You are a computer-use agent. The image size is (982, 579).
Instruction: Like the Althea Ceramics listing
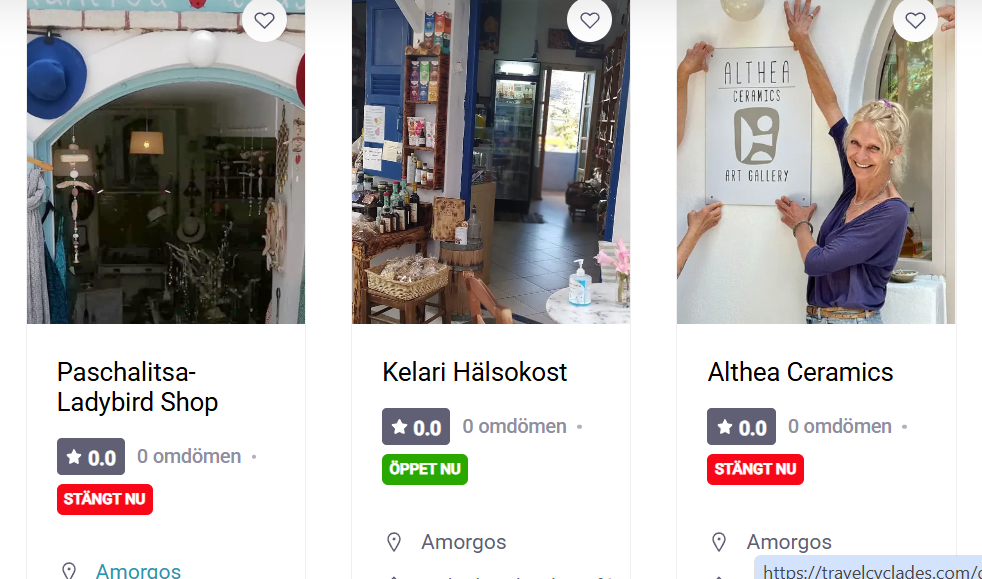click(915, 20)
